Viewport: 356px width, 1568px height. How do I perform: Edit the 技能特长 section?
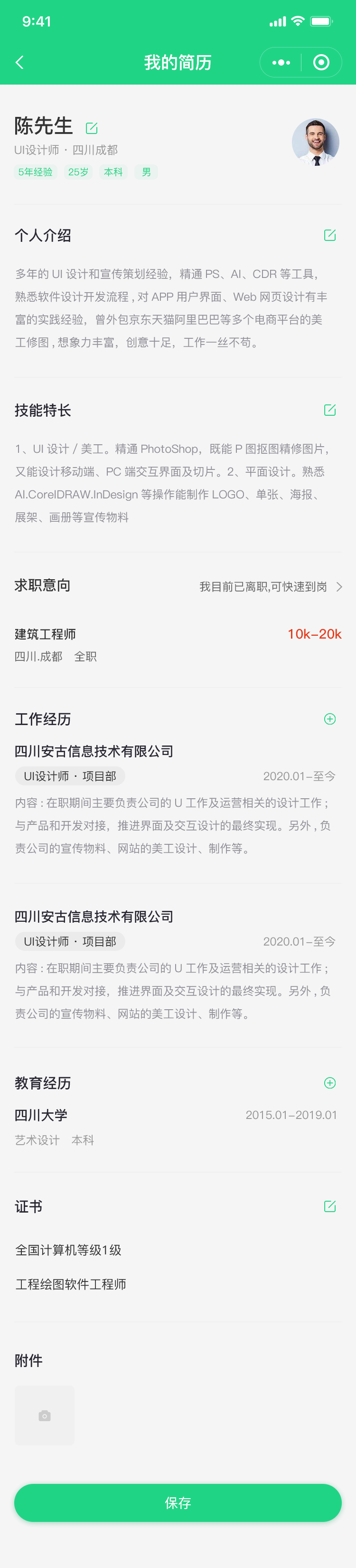click(x=330, y=410)
